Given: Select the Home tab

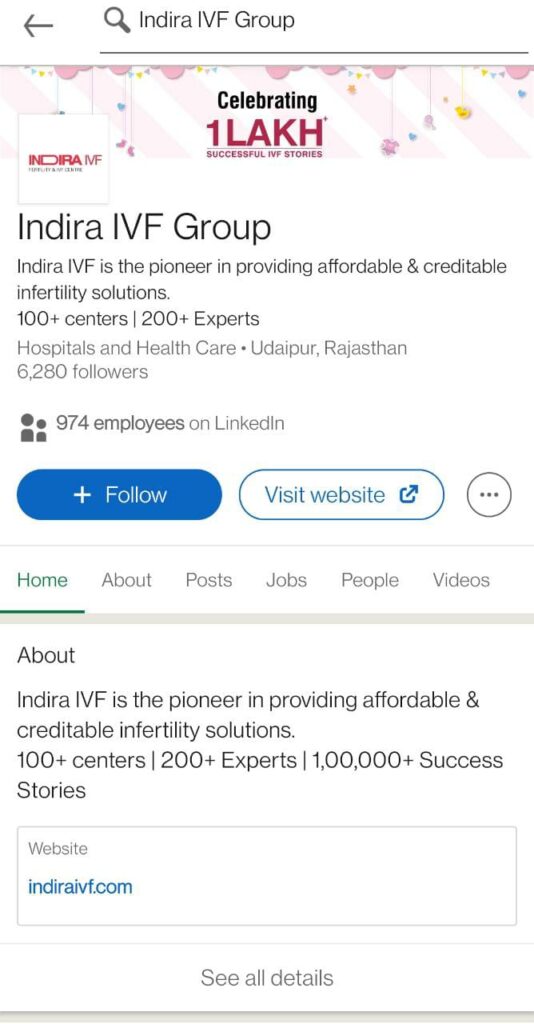Looking at the screenshot, I should pyautogui.click(x=42, y=580).
